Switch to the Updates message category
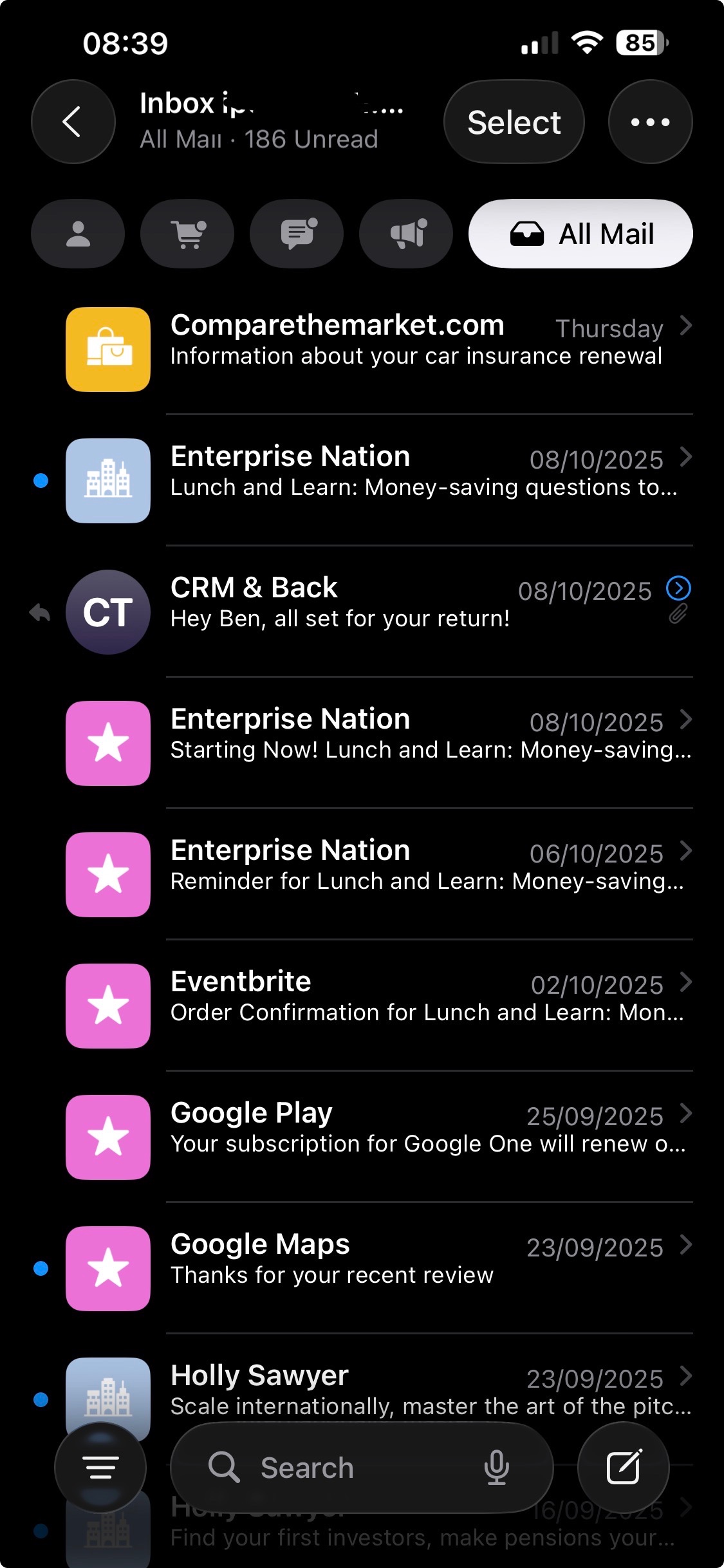Image resolution: width=724 pixels, height=1568 pixels. pos(297,234)
